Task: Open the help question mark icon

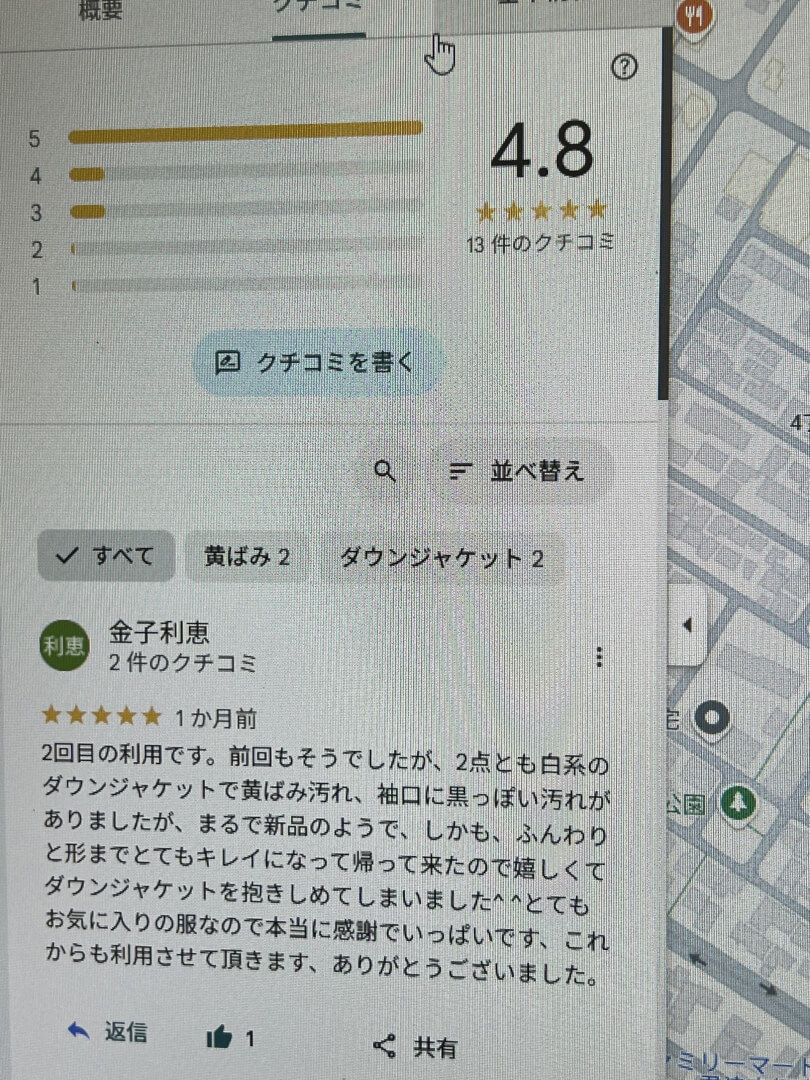Action: [x=624, y=68]
